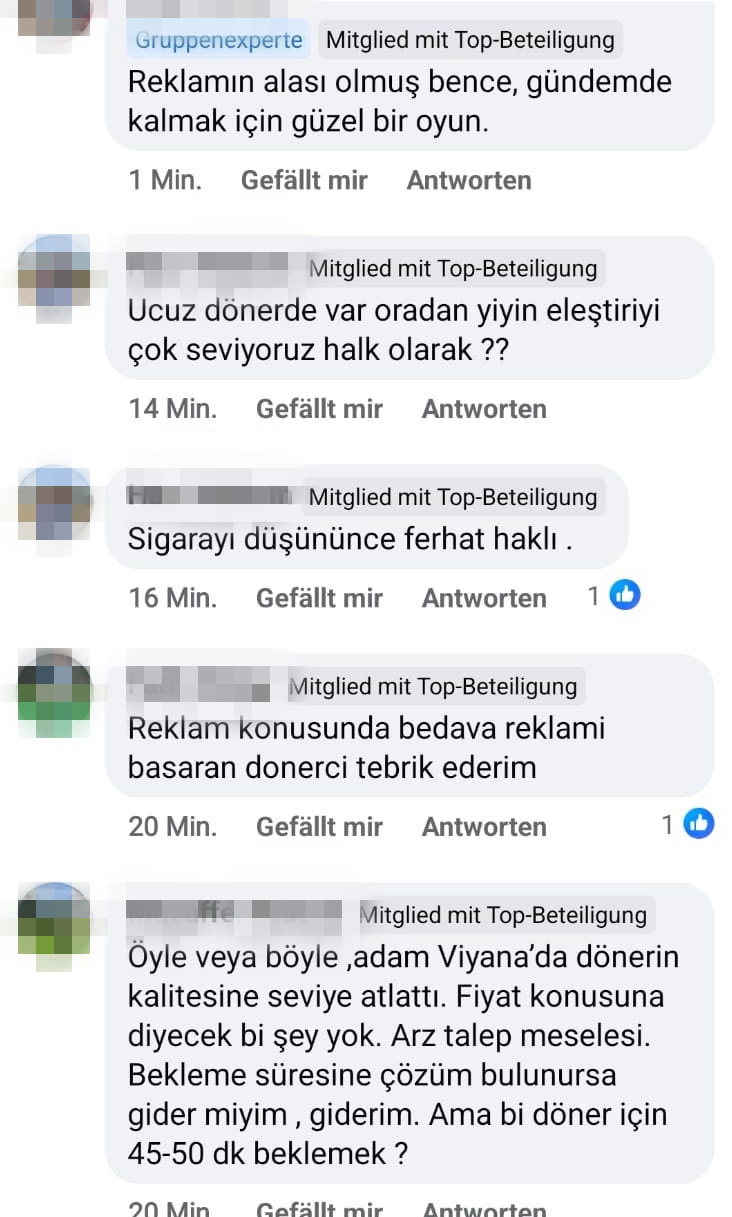Viewport: 732px width, 1217px height.
Task: Reply to 'Reklam konusunda bedava reklami' comment
Action: (x=484, y=826)
